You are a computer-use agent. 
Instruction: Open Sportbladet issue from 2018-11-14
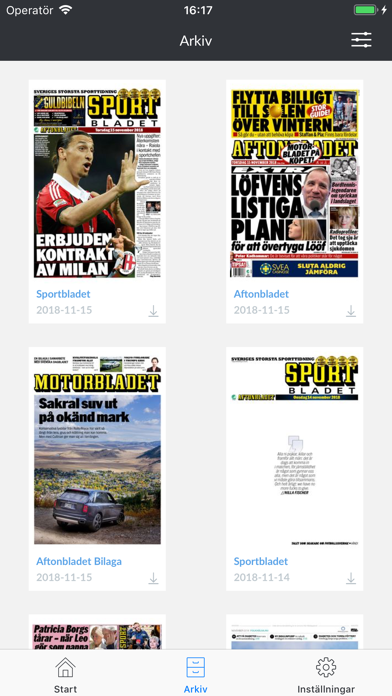[294, 450]
